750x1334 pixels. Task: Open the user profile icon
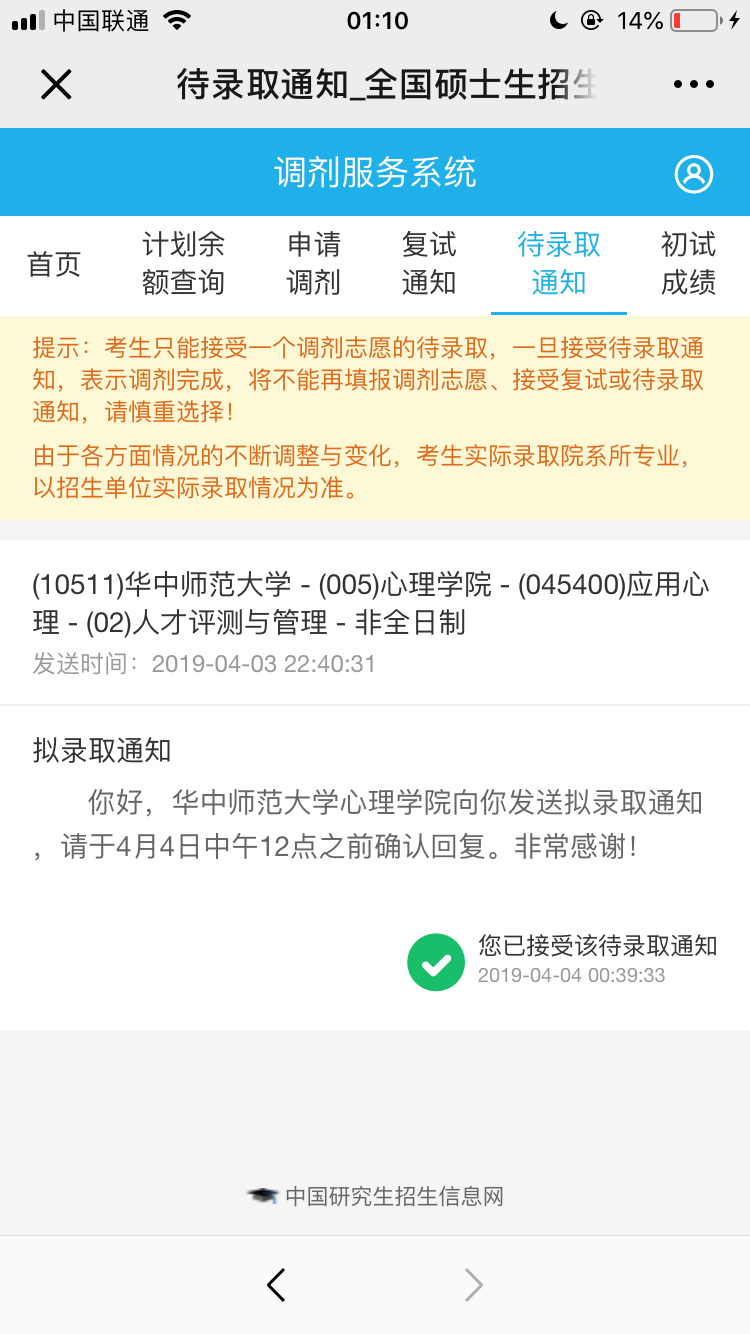694,173
